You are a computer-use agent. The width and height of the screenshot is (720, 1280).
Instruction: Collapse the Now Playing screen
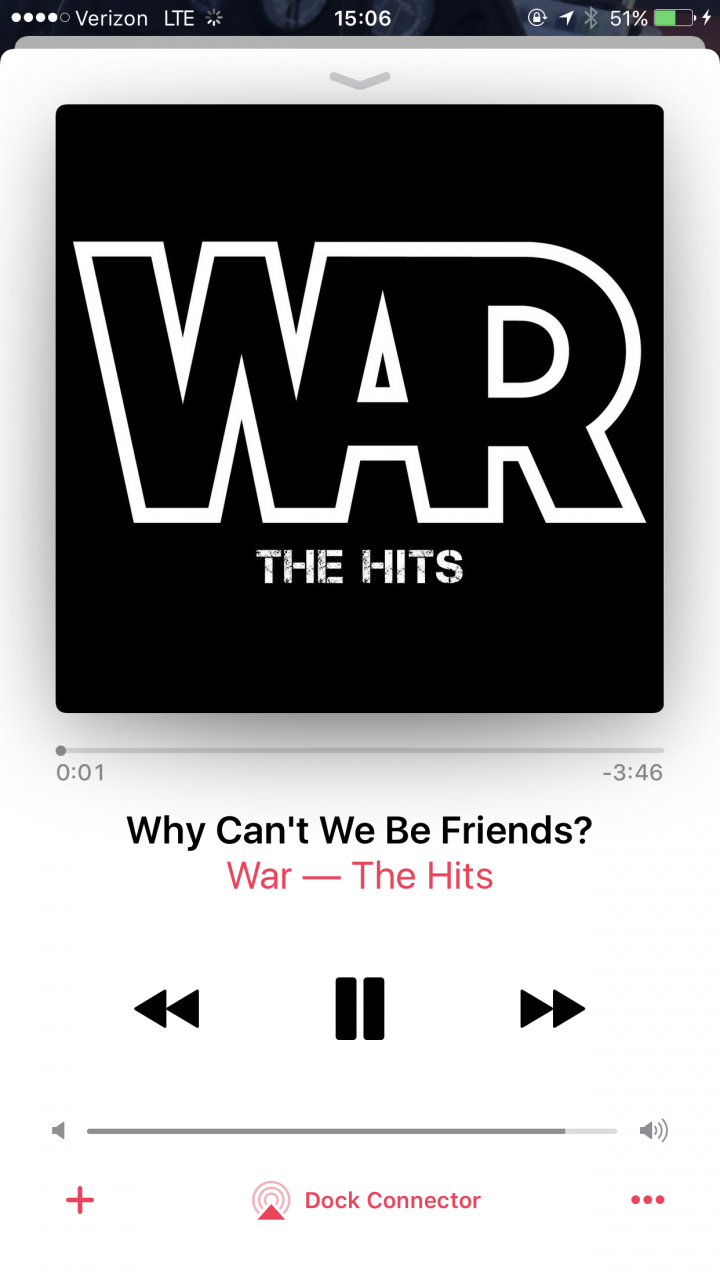coord(359,81)
